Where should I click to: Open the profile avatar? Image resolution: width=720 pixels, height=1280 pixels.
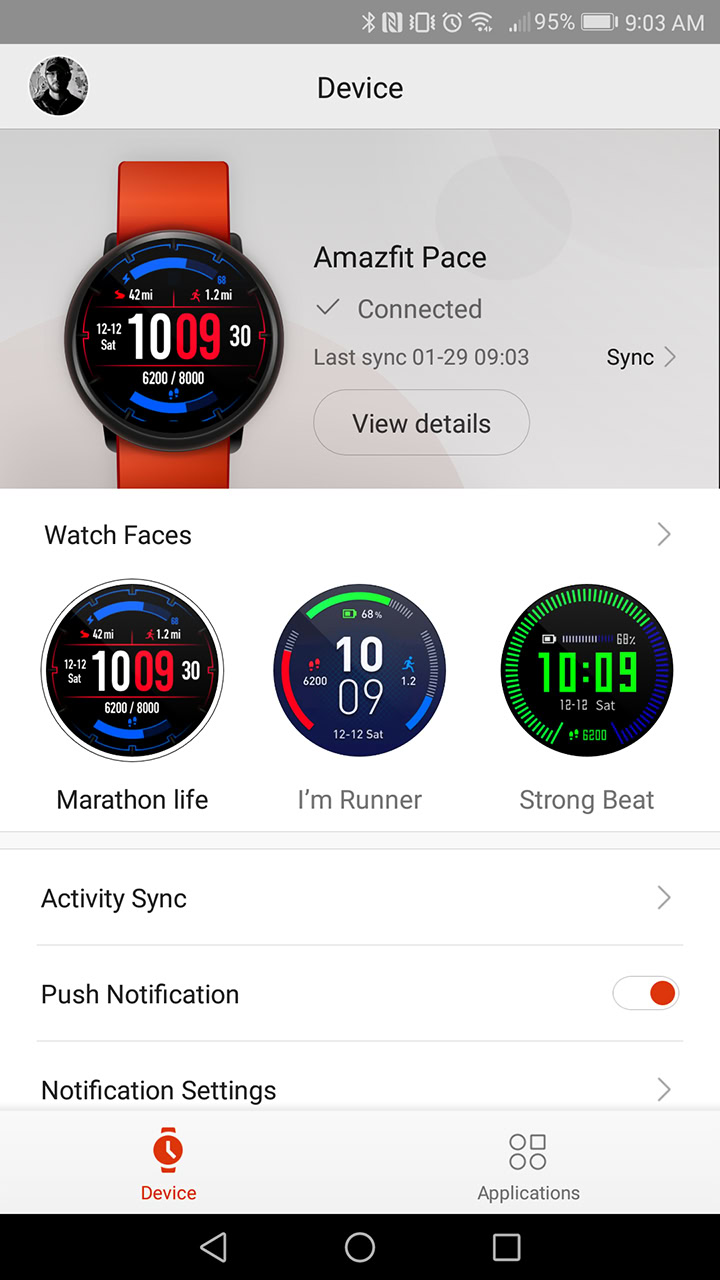58,86
